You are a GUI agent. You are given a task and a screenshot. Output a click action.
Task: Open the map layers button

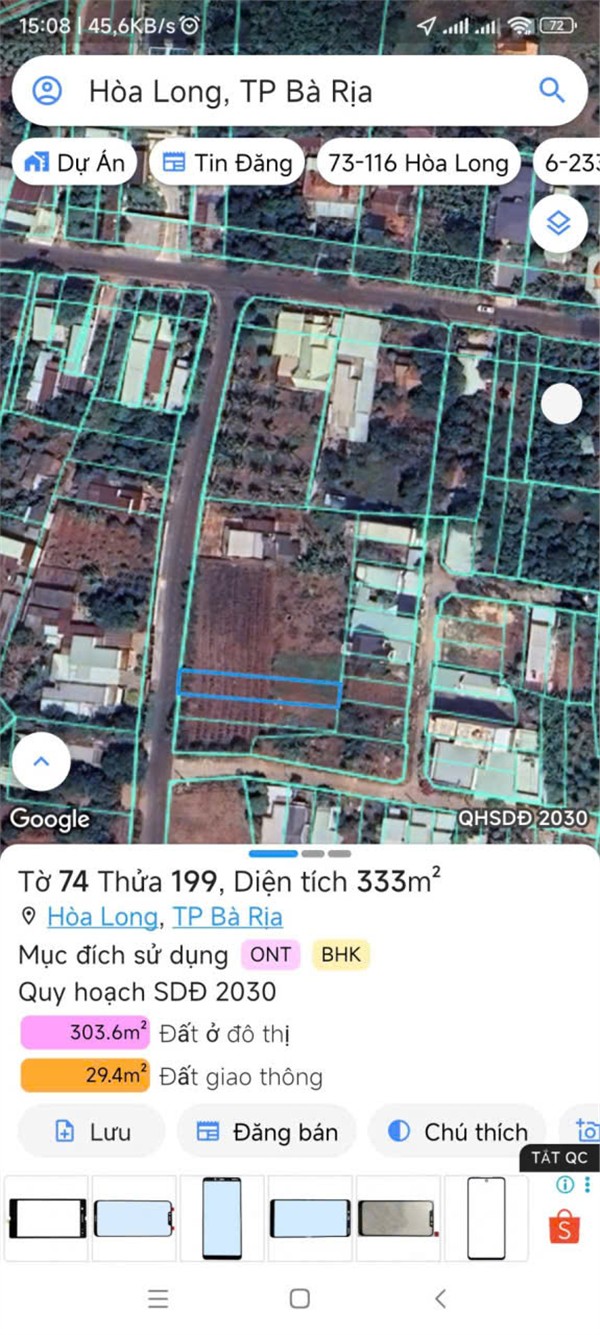(x=558, y=223)
